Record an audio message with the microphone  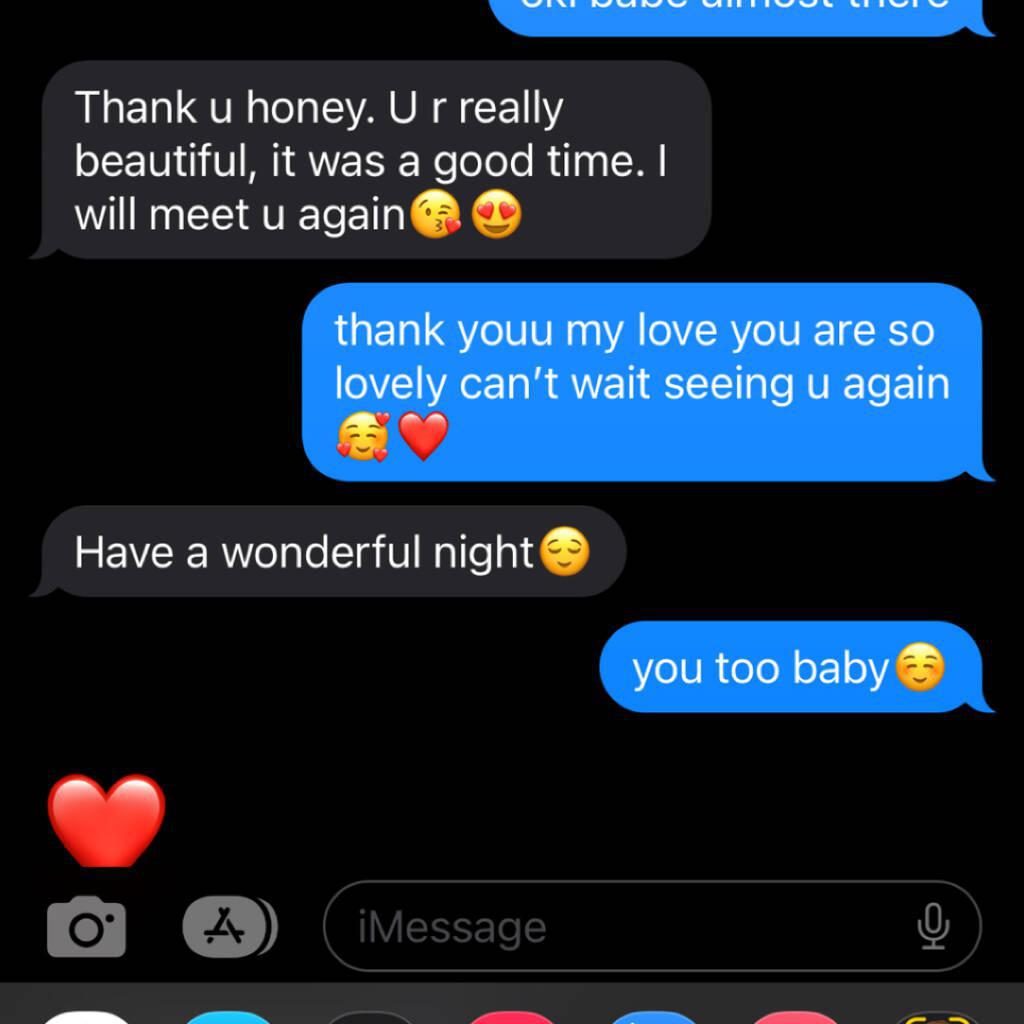[932, 927]
